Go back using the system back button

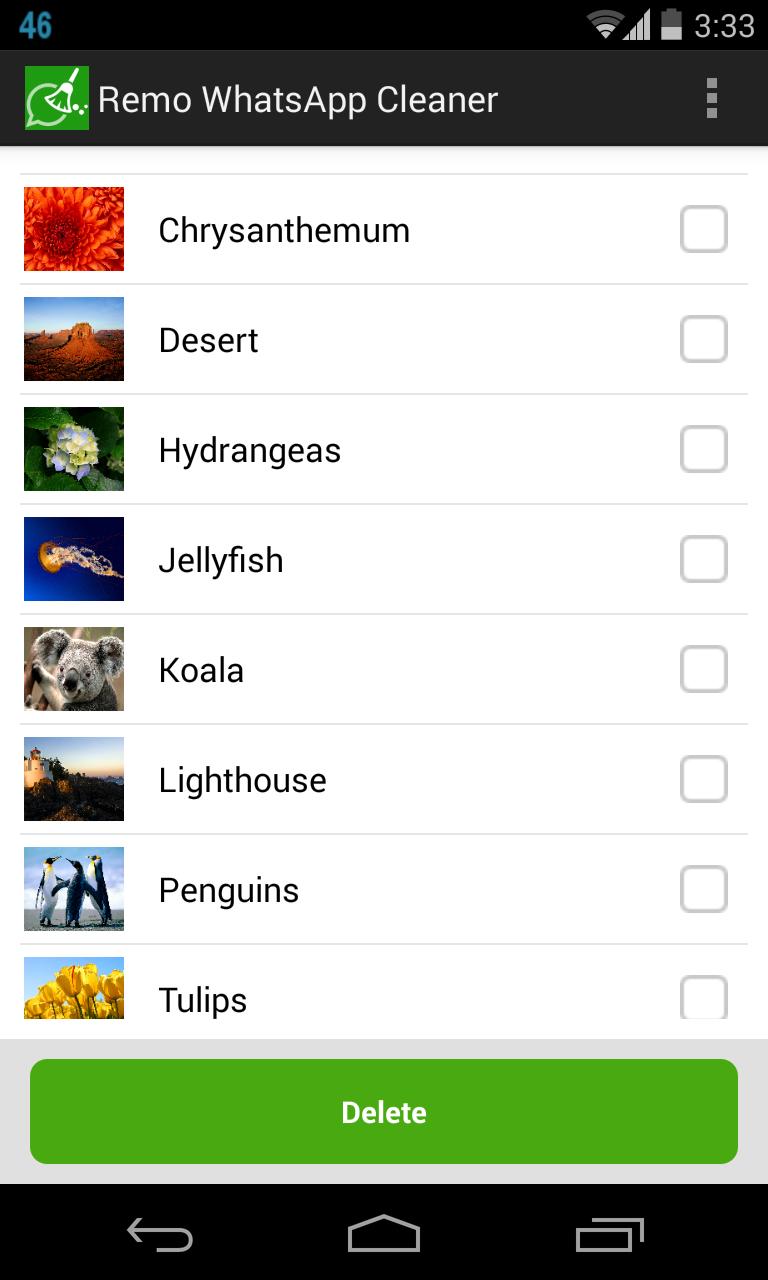coord(160,1236)
